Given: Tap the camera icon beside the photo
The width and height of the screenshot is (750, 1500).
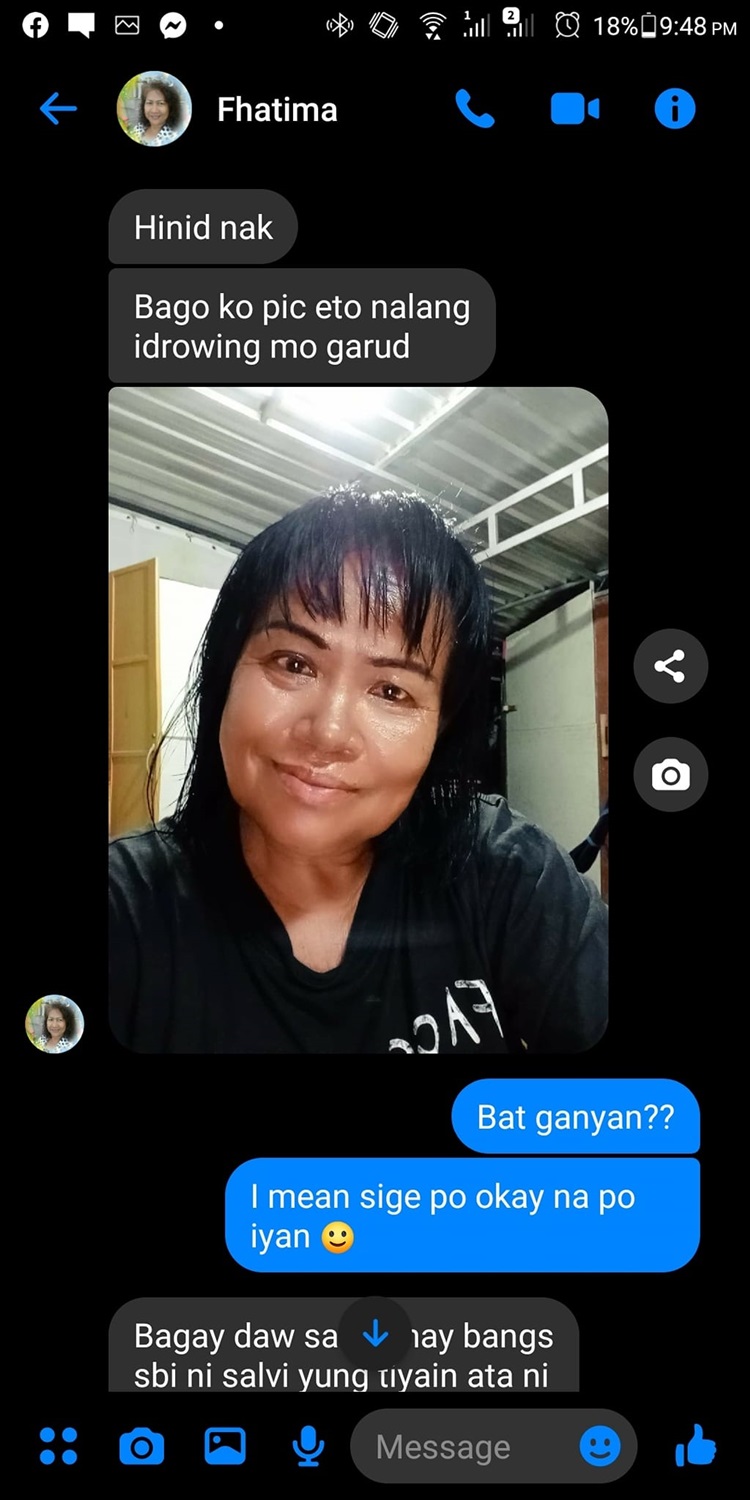Looking at the screenshot, I should (x=670, y=775).
